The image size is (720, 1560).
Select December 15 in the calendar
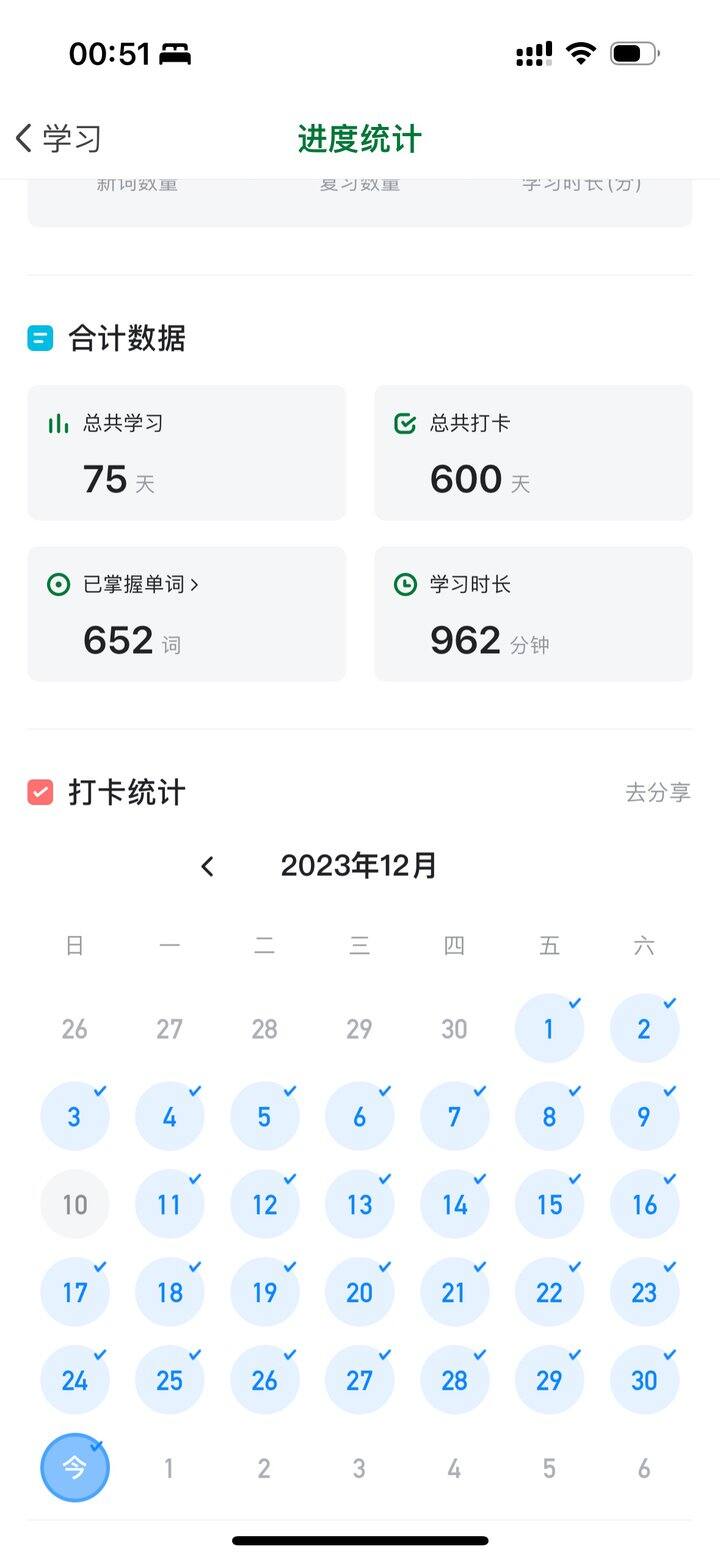(549, 1204)
